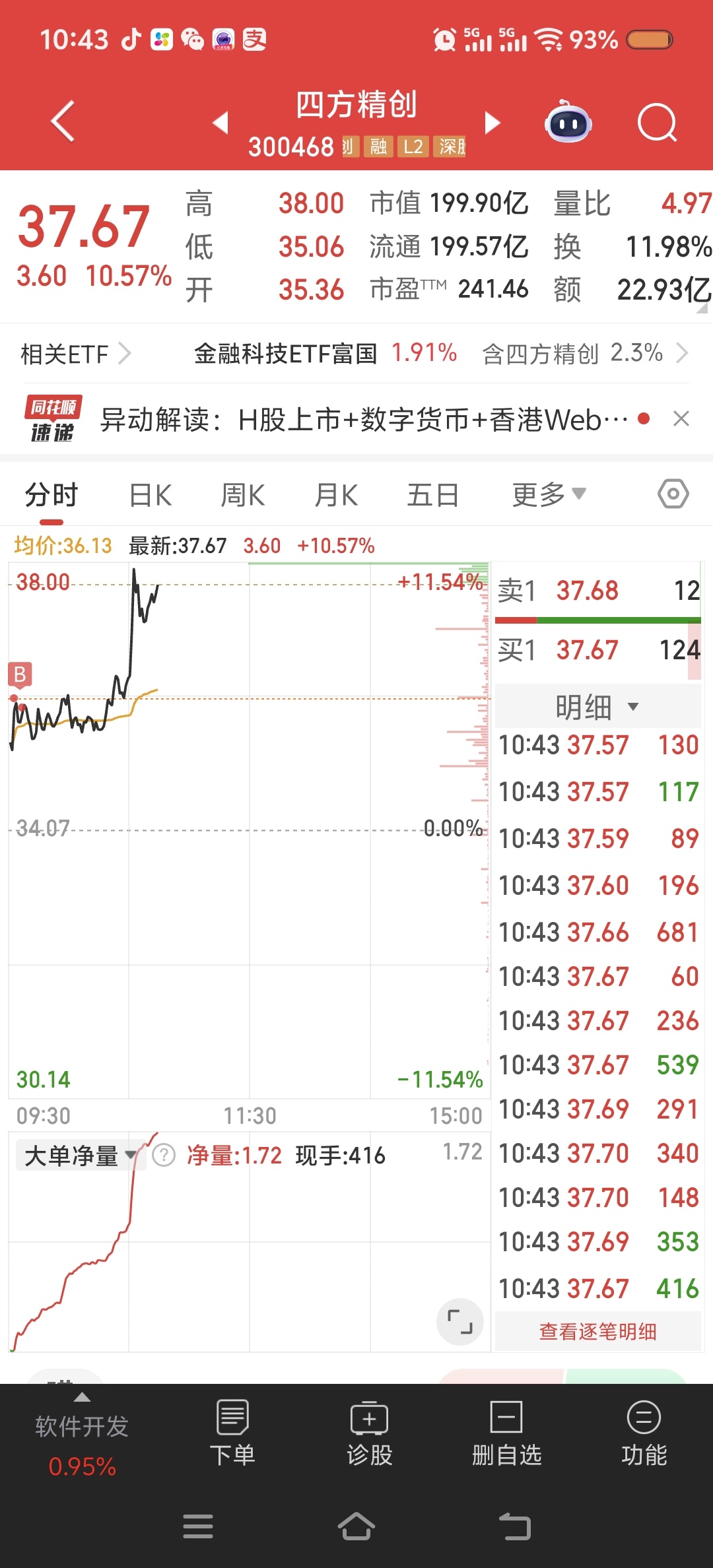Switch to 五日 chart tab

(x=432, y=495)
